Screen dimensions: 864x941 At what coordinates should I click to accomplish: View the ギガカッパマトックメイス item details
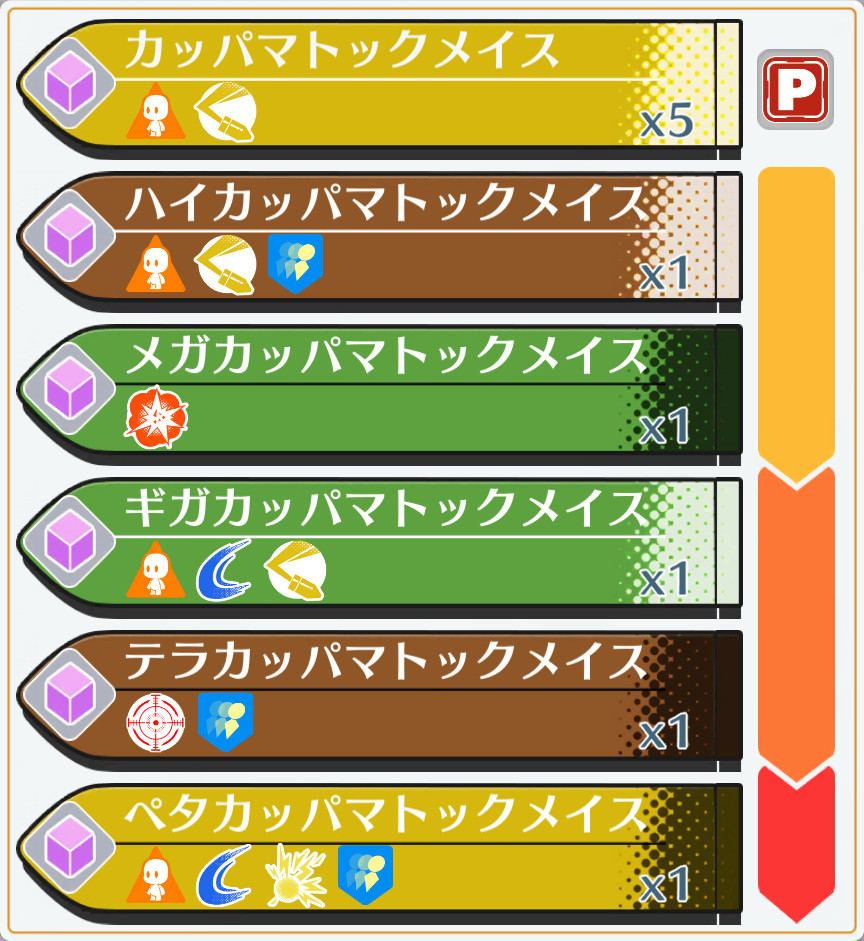click(x=380, y=546)
